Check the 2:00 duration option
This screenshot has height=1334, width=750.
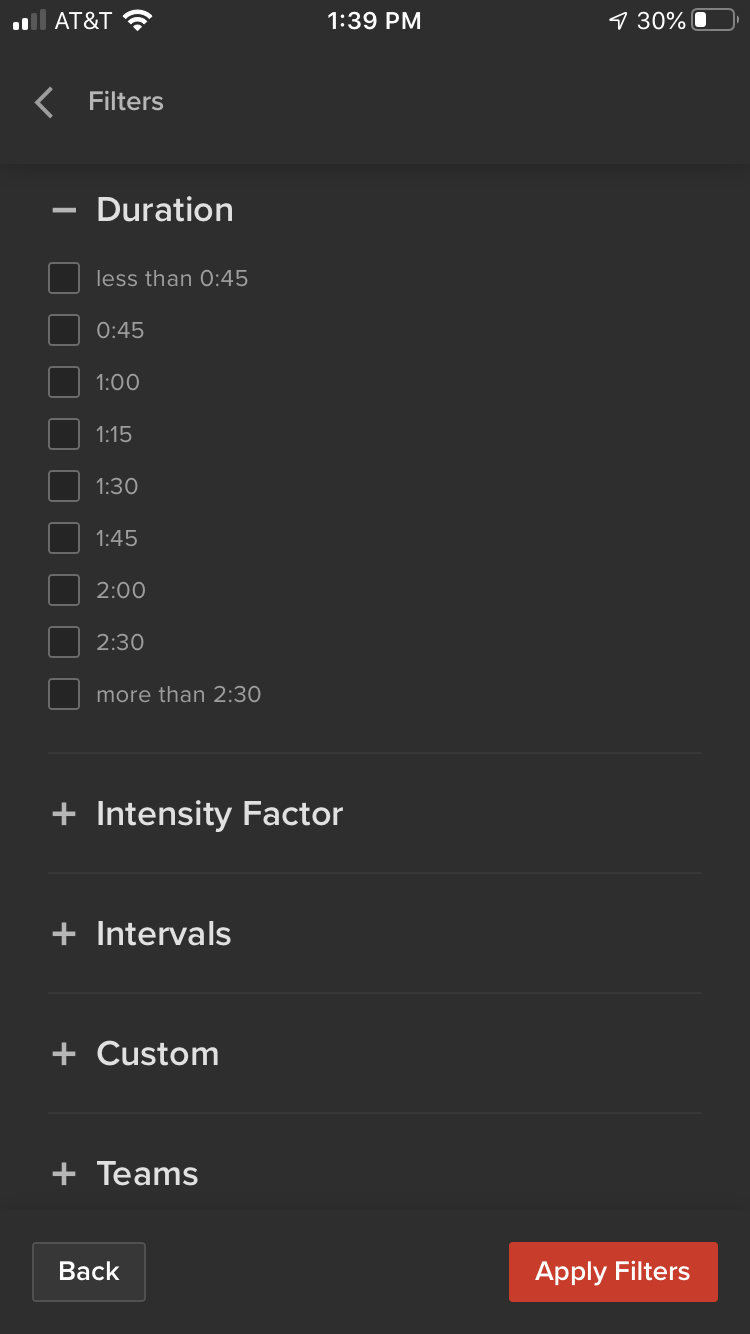click(64, 590)
